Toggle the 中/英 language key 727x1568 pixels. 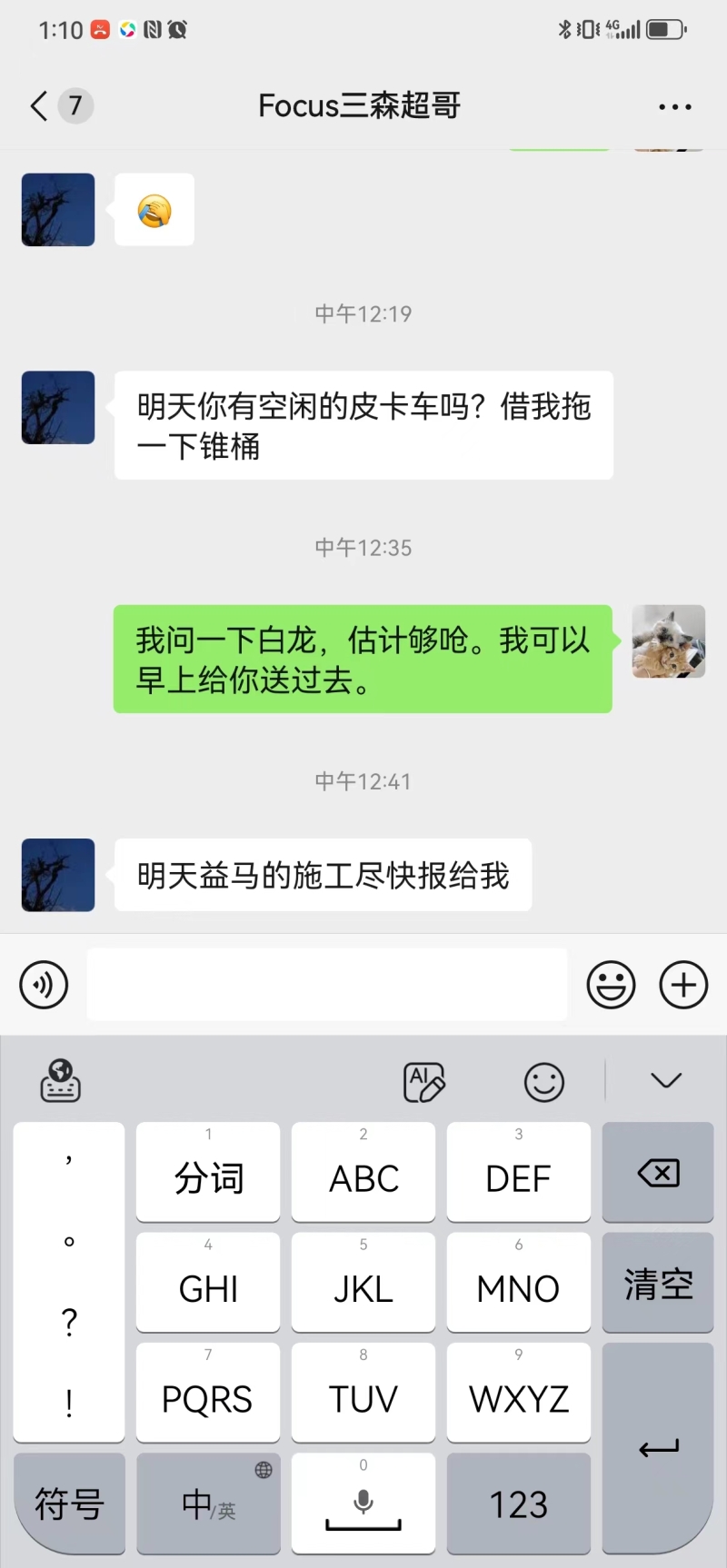coord(208,1504)
